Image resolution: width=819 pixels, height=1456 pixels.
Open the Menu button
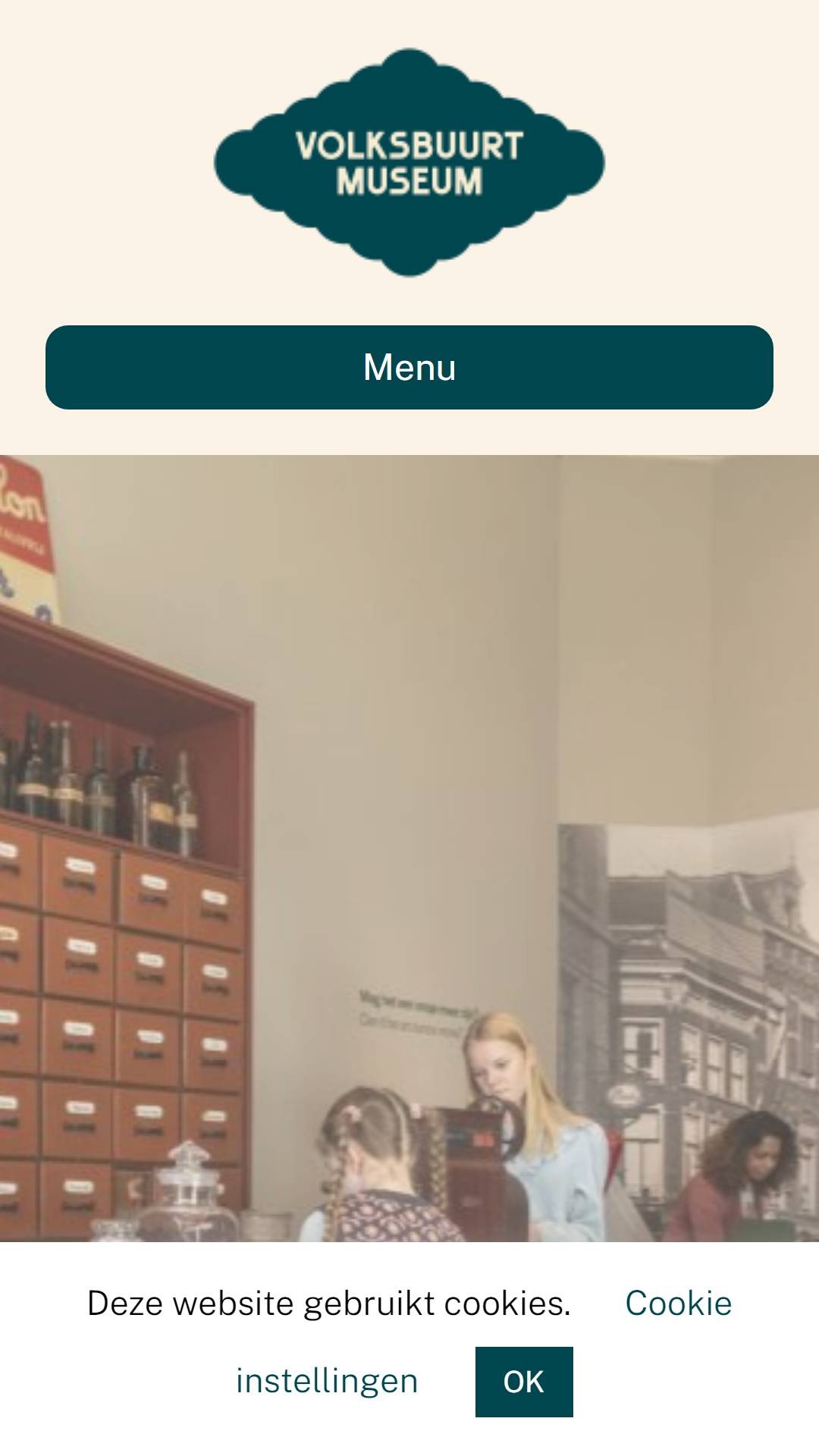(x=409, y=368)
